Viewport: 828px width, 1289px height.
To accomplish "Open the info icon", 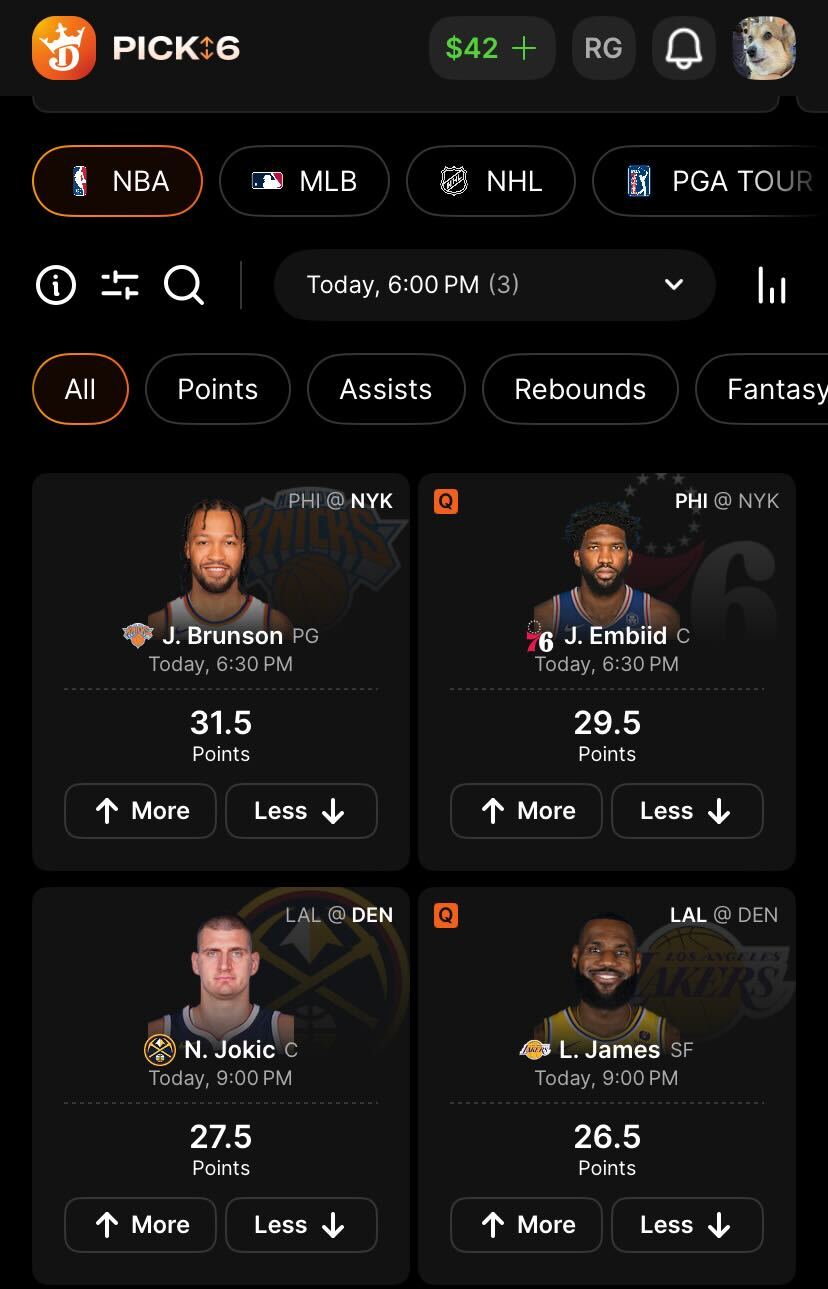I will click(56, 285).
